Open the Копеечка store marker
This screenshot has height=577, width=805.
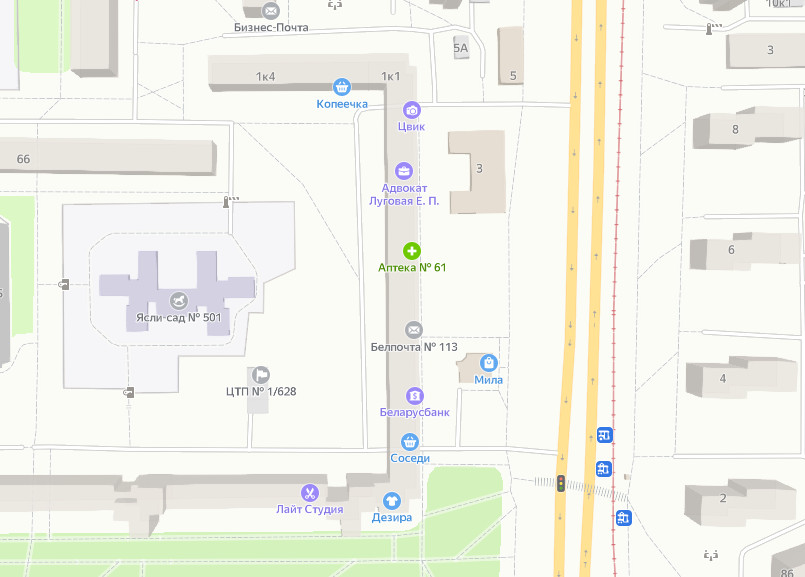tap(342, 88)
